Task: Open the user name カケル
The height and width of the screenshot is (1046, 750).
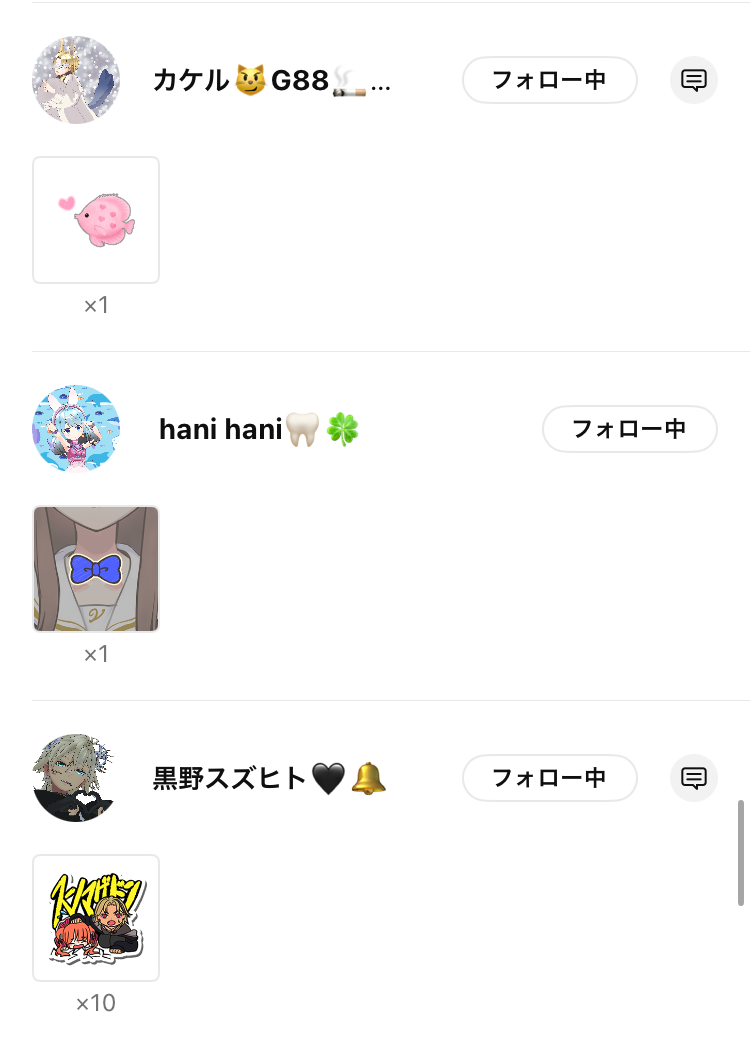Action: [x=271, y=81]
